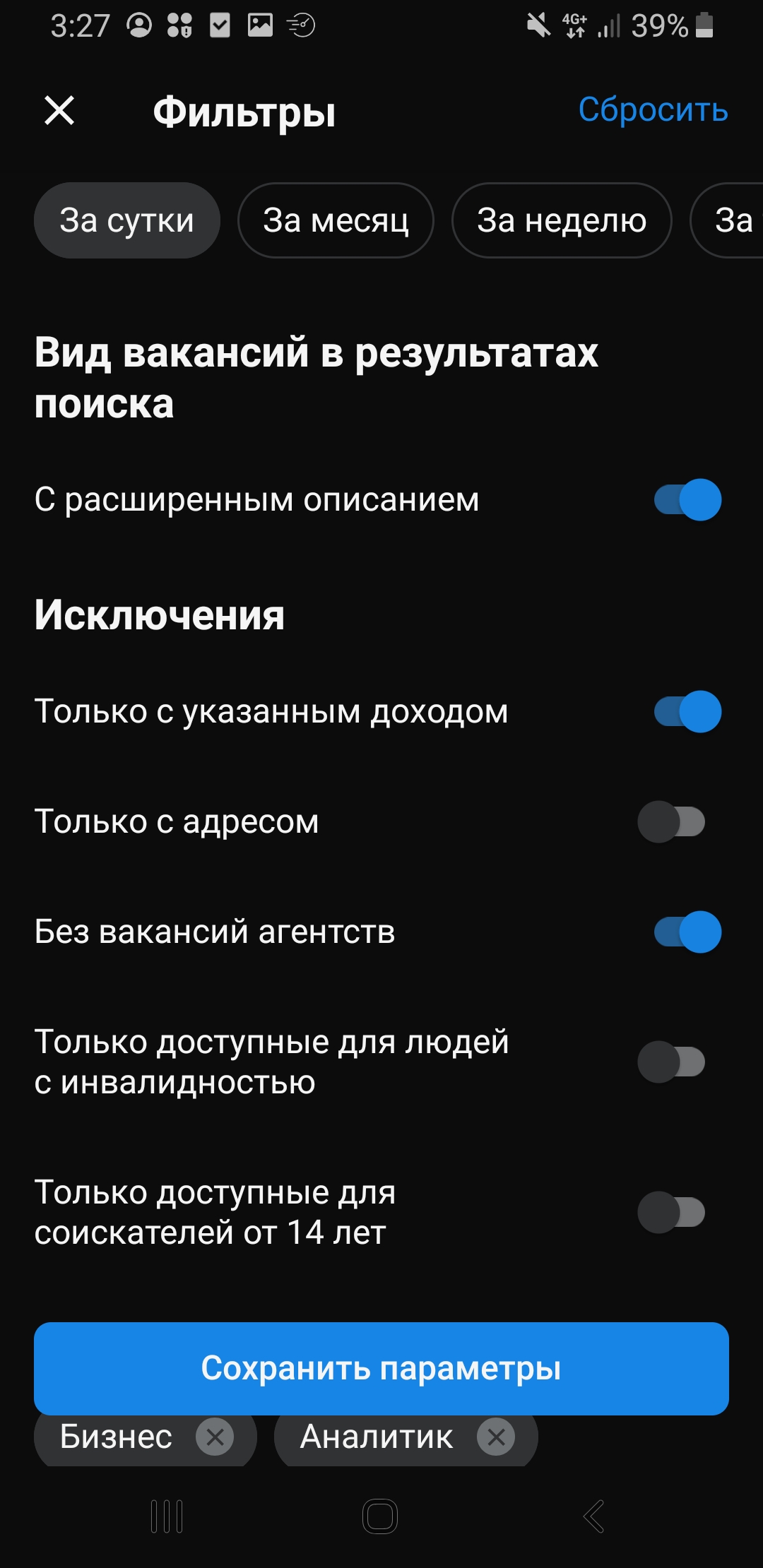Enable Только с адресом switch
Viewport: 763px width, 1568px height.
[672, 822]
